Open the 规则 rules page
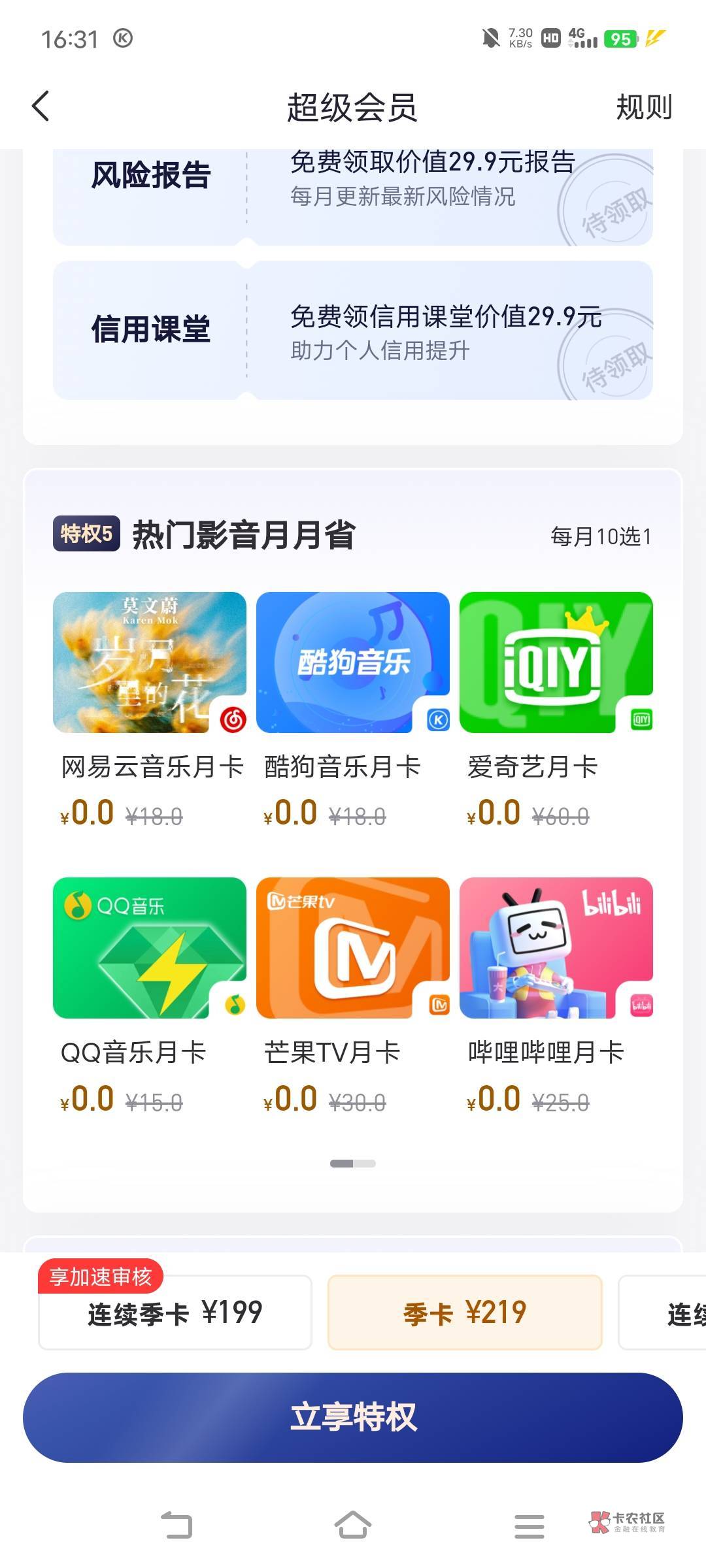 (644, 107)
